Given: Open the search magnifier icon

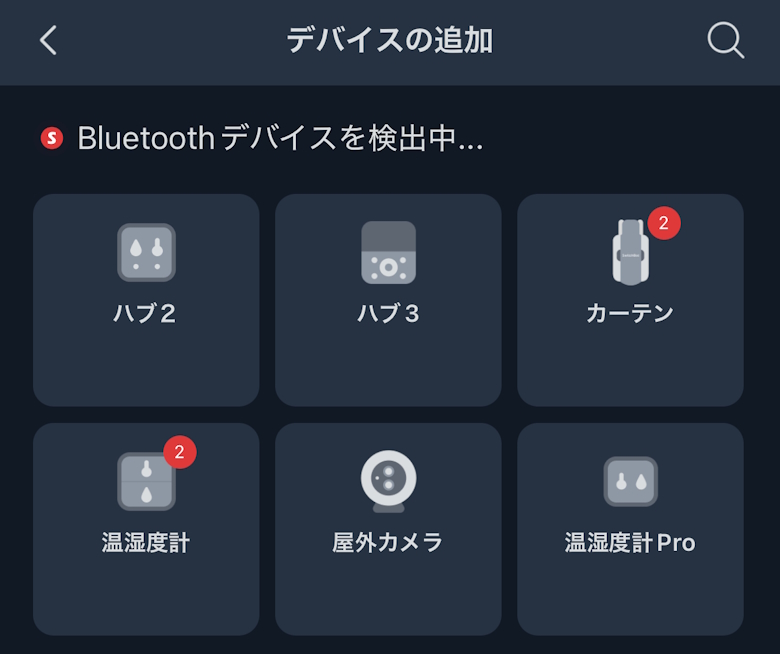Looking at the screenshot, I should [x=725, y=40].
